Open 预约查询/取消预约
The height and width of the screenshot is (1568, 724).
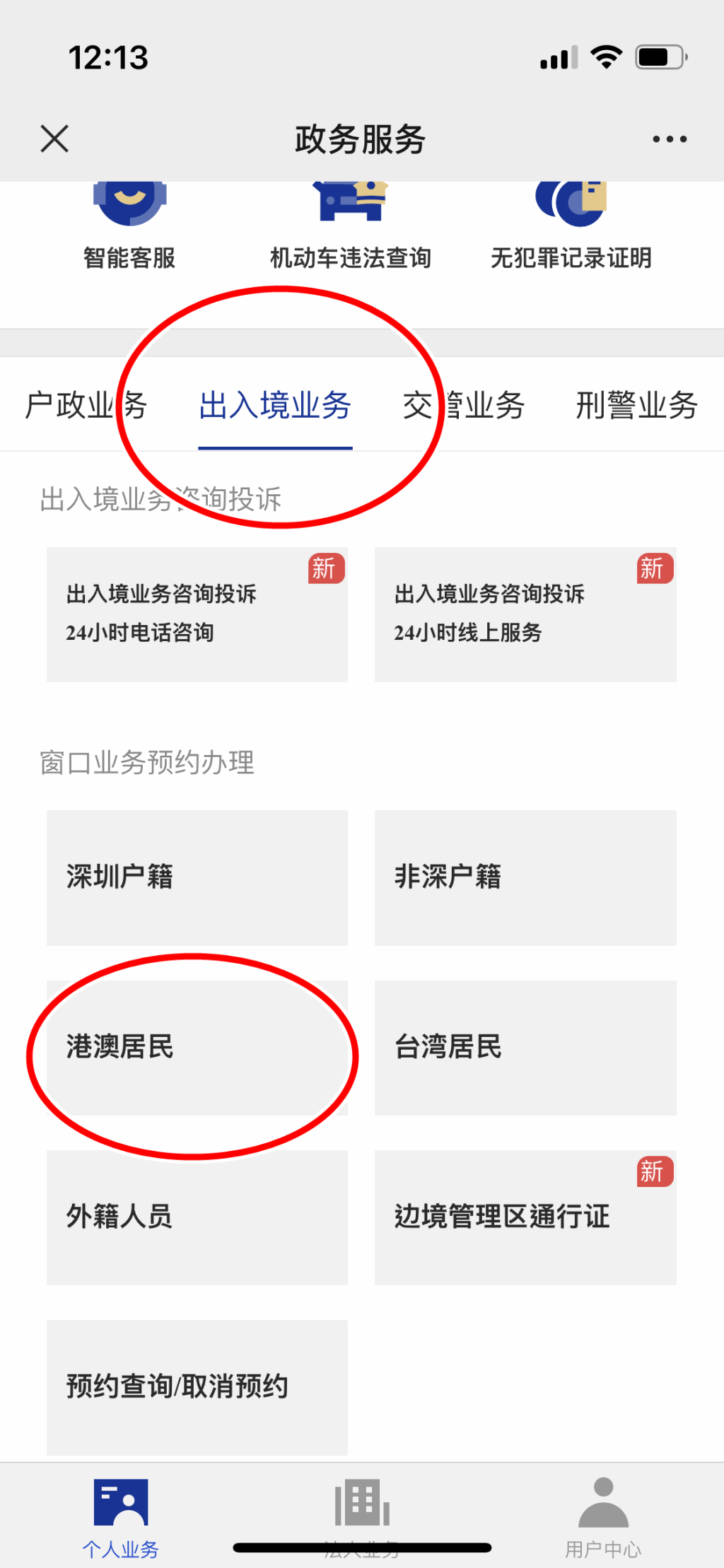(197, 1387)
